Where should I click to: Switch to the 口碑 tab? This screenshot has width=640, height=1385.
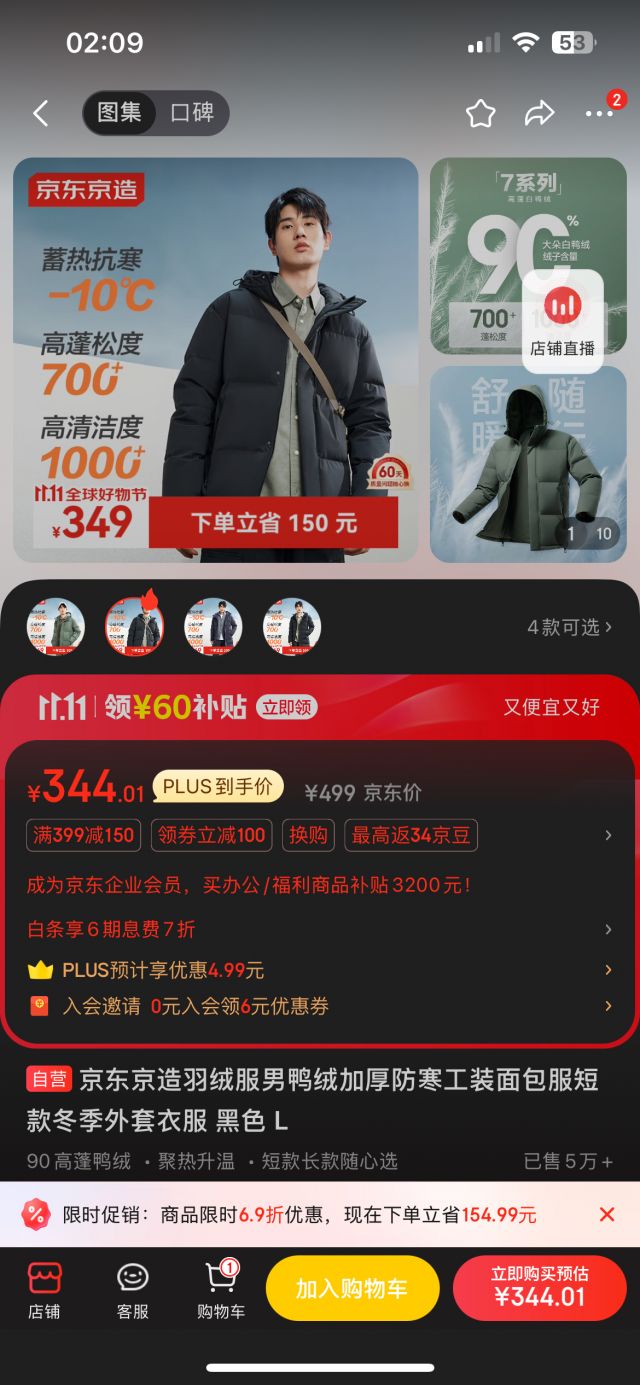(192, 113)
